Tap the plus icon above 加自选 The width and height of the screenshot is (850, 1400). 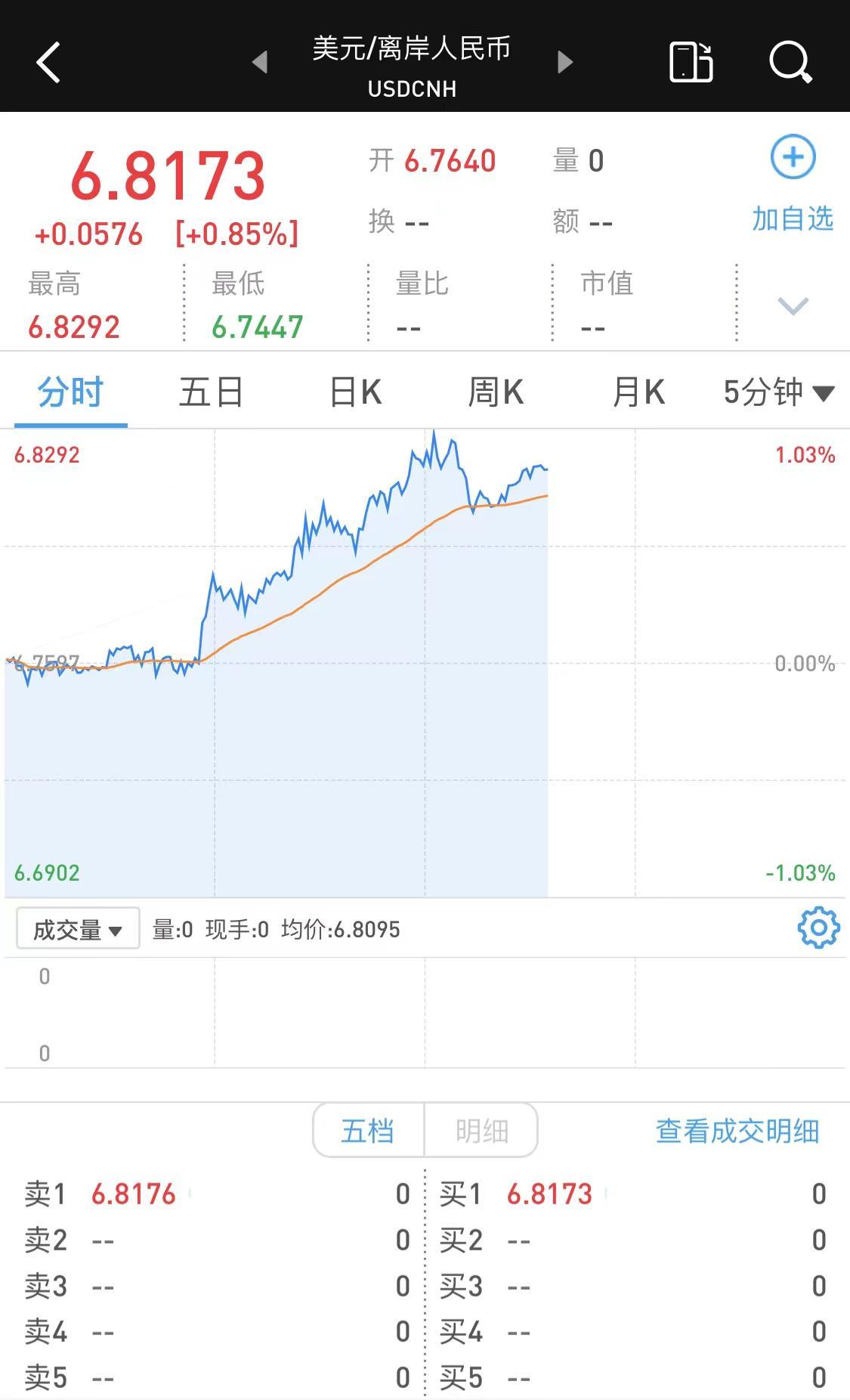point(792,157)
